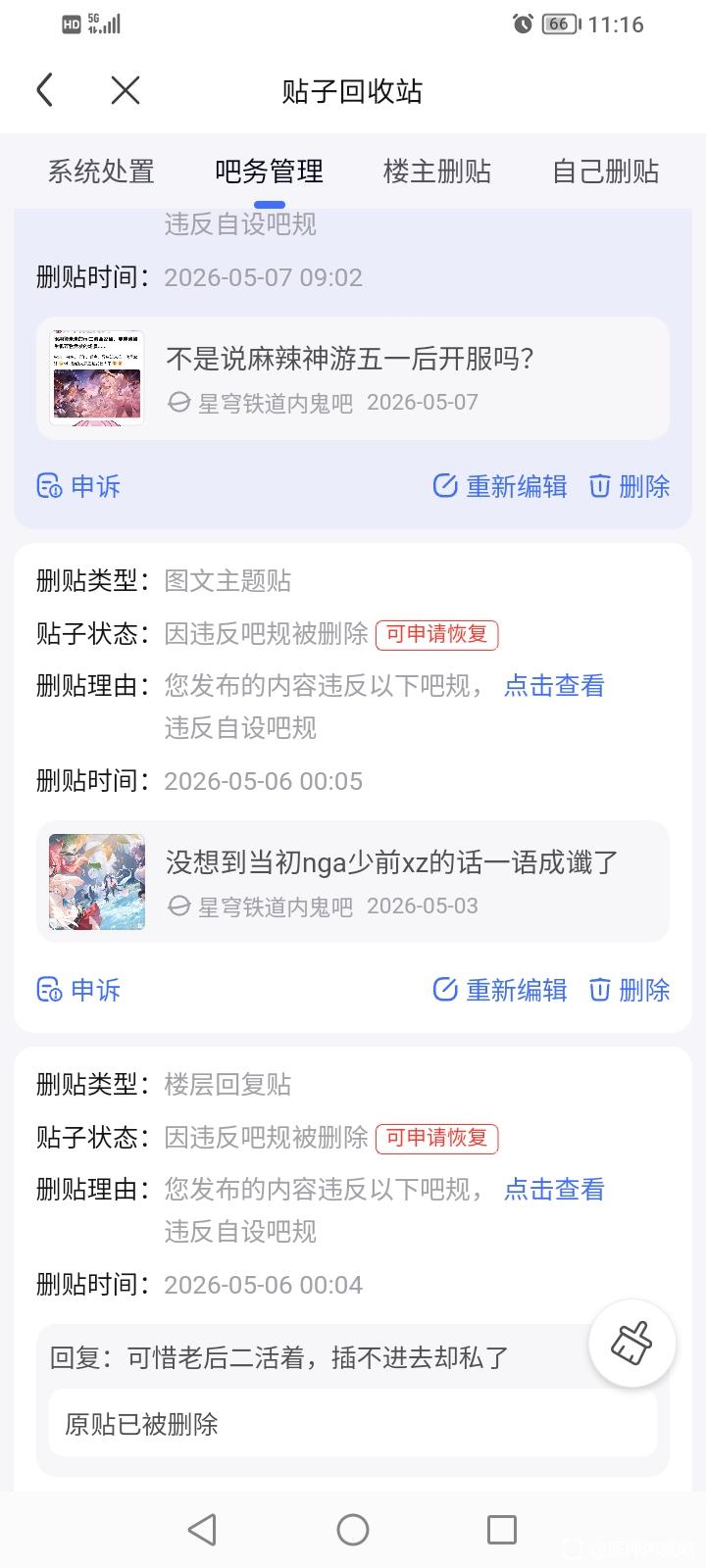
Task: Delete the 麻辣神游 post record
Action: pyautogui.click(x=629, y=486)
